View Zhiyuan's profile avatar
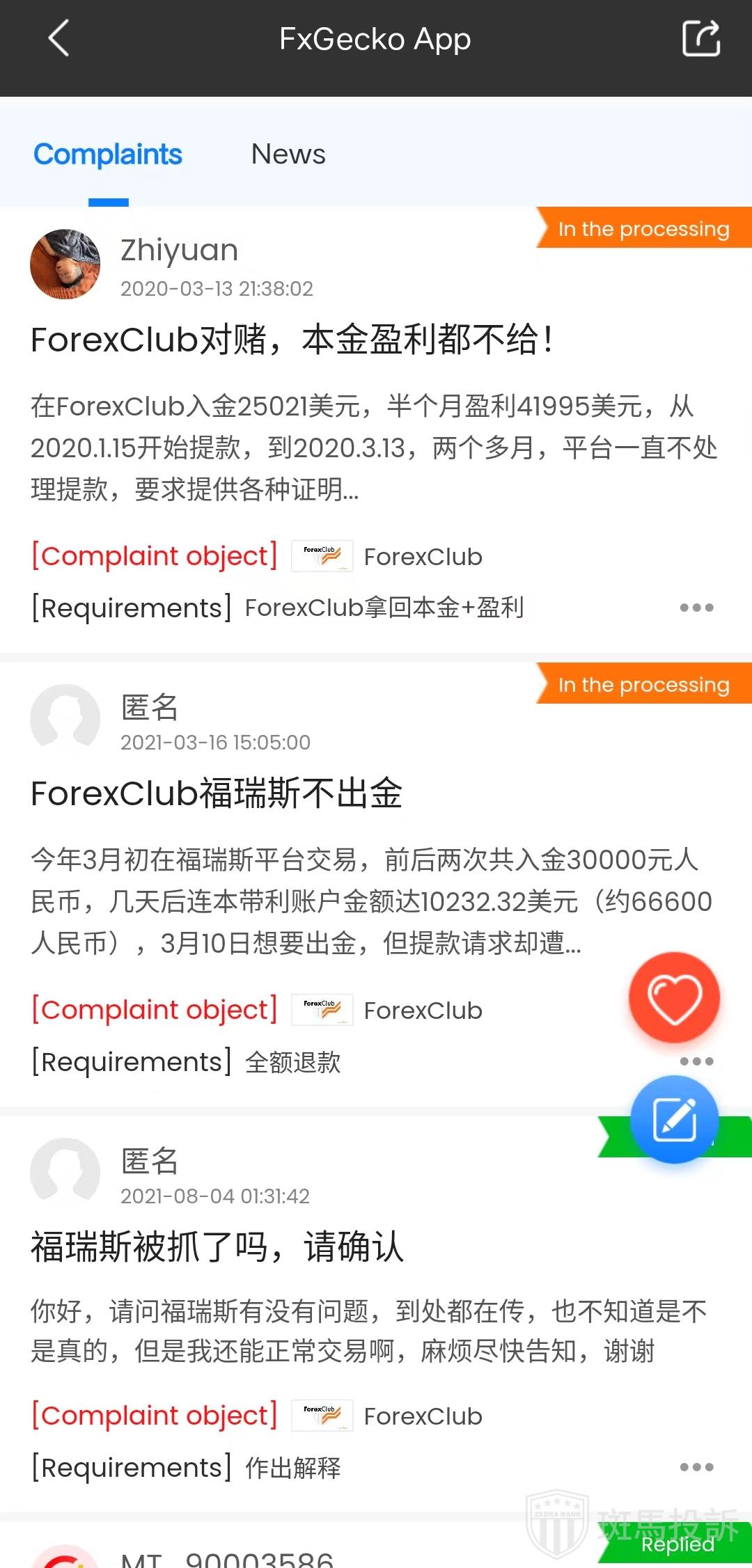Image resolution: width=752 pixels, height=1568 pixels. click(65, 264)
